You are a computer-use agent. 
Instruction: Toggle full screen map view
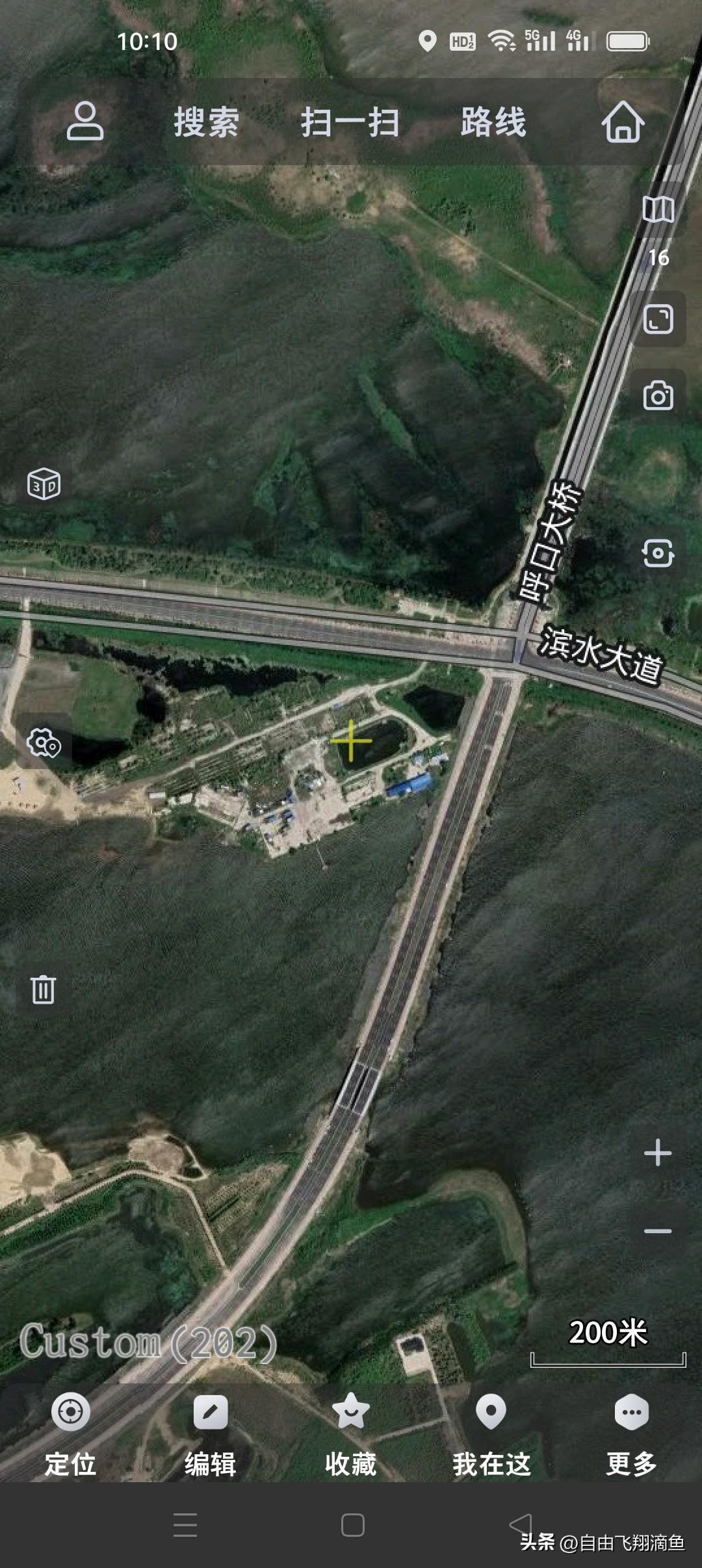pyautogui.click(x=658, y=320)
